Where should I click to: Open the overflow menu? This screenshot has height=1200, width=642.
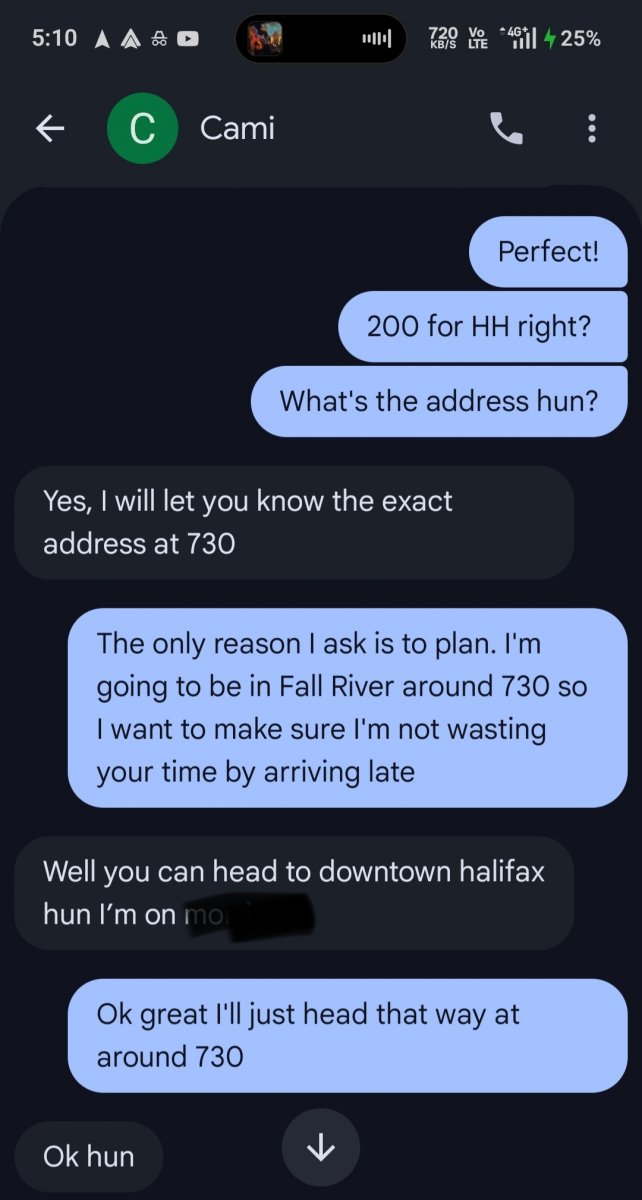click(592, 128)
